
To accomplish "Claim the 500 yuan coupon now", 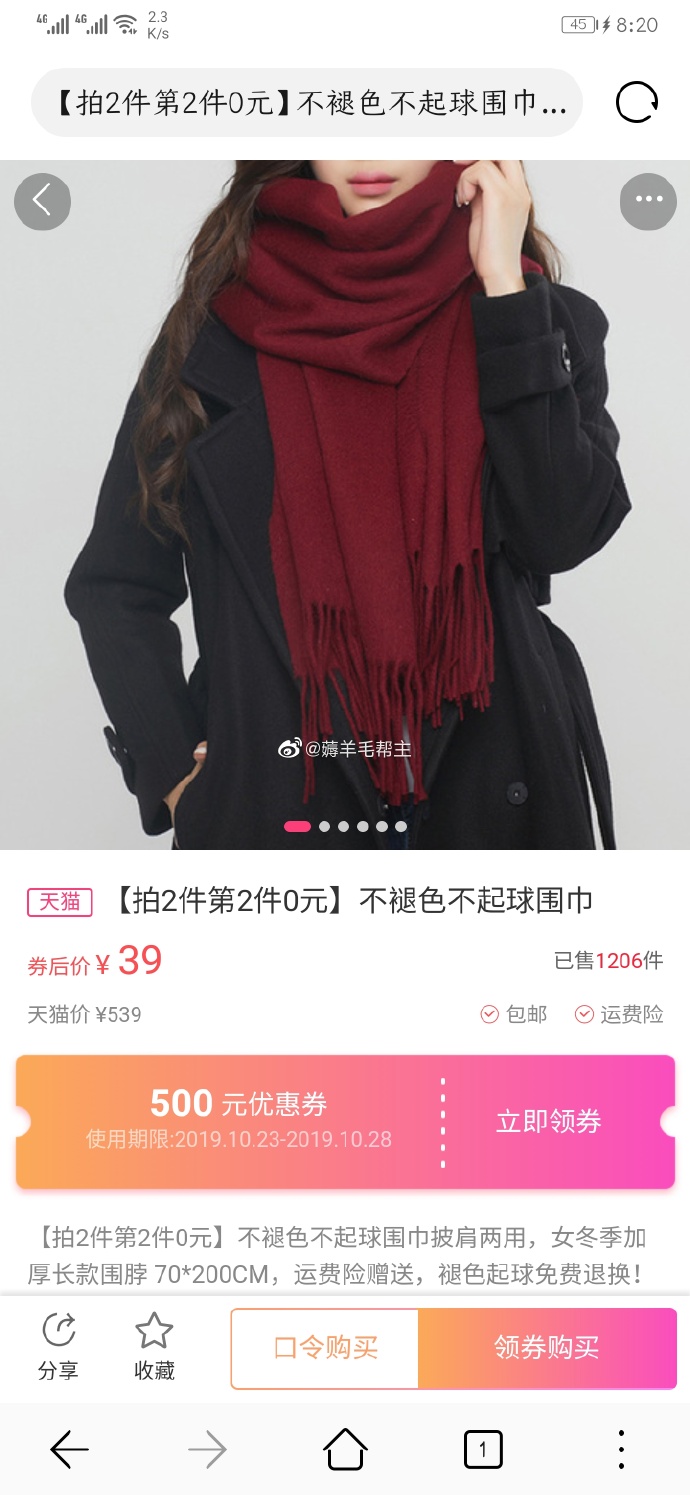I will point(549,1122).
